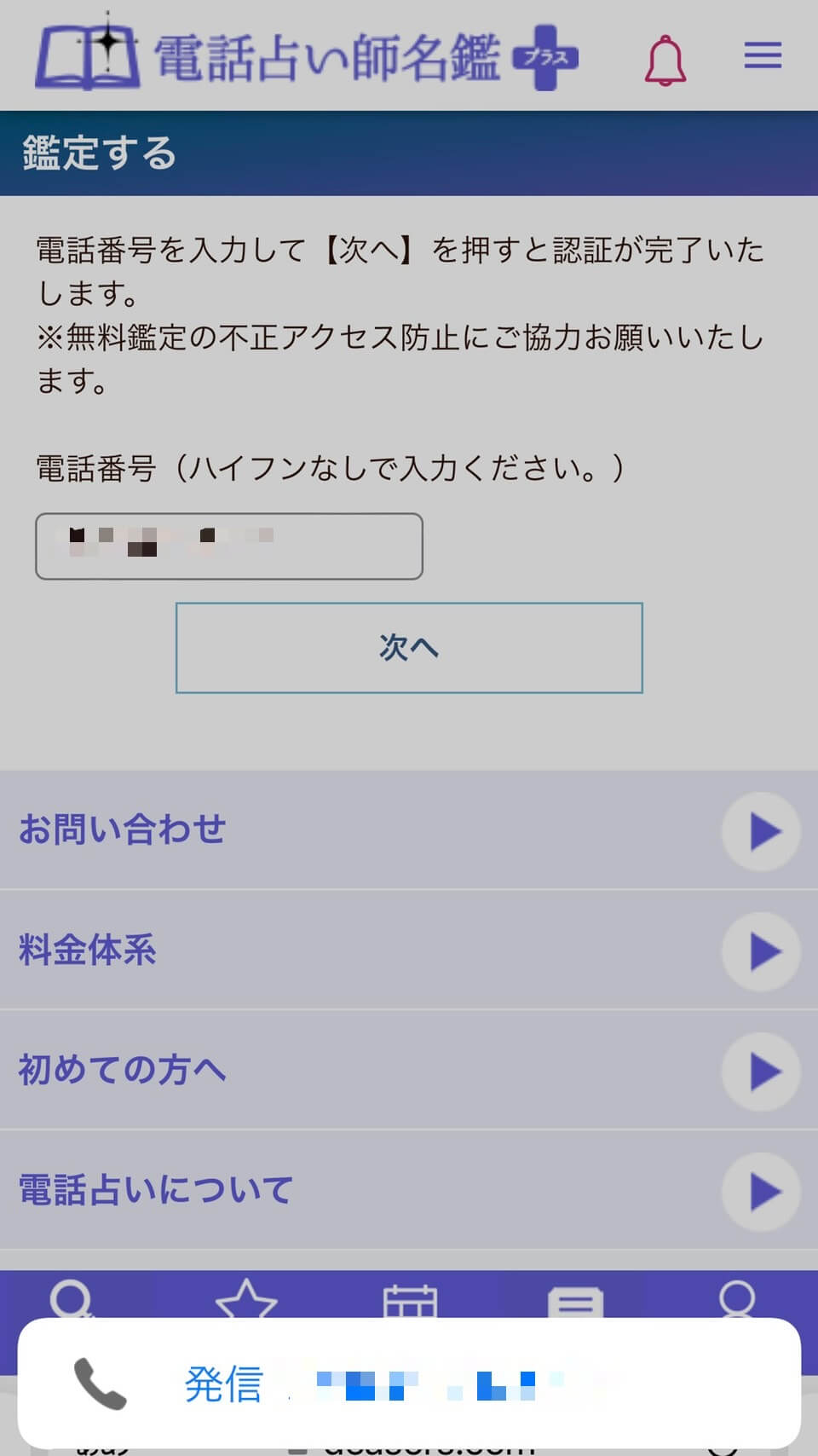
Task: Open the notifications bell
Action: (665, 60)
